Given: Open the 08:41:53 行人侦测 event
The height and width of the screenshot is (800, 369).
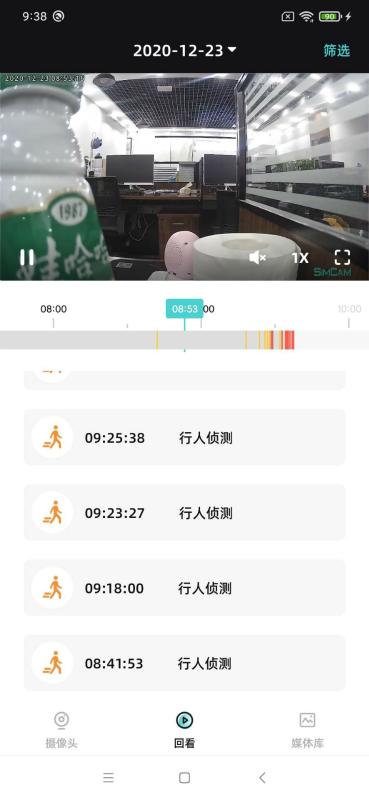Looking at the screenshot, I should 185,663.
